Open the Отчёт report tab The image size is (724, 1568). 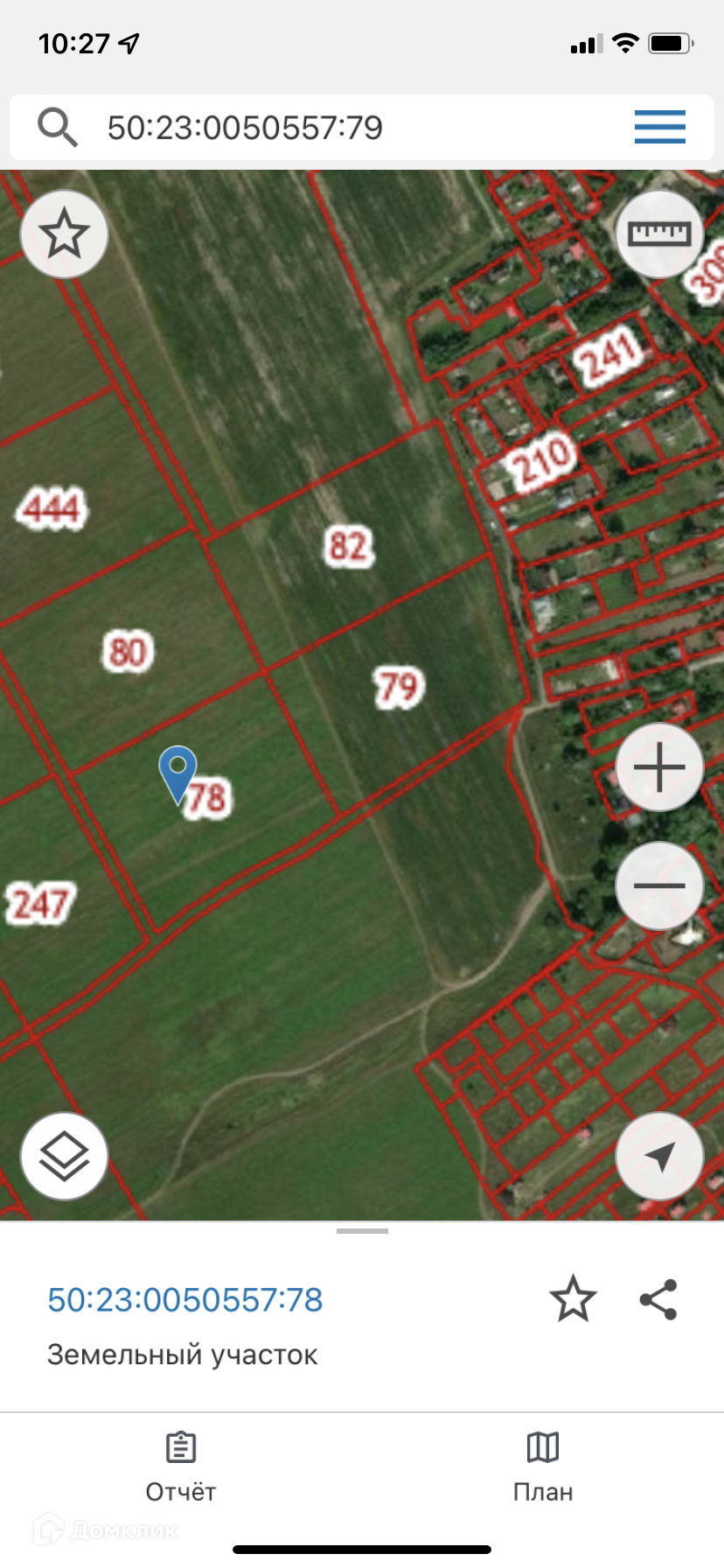pyautogui.click(x=181, y=1466)
